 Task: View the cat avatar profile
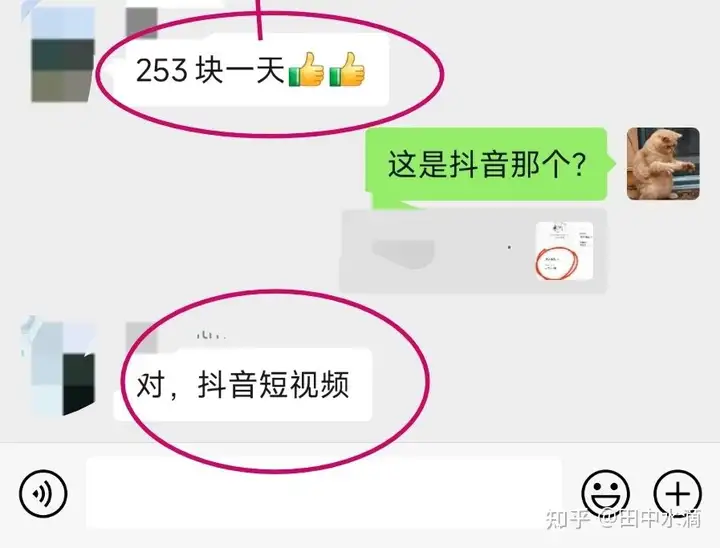[x=662, y=164]
